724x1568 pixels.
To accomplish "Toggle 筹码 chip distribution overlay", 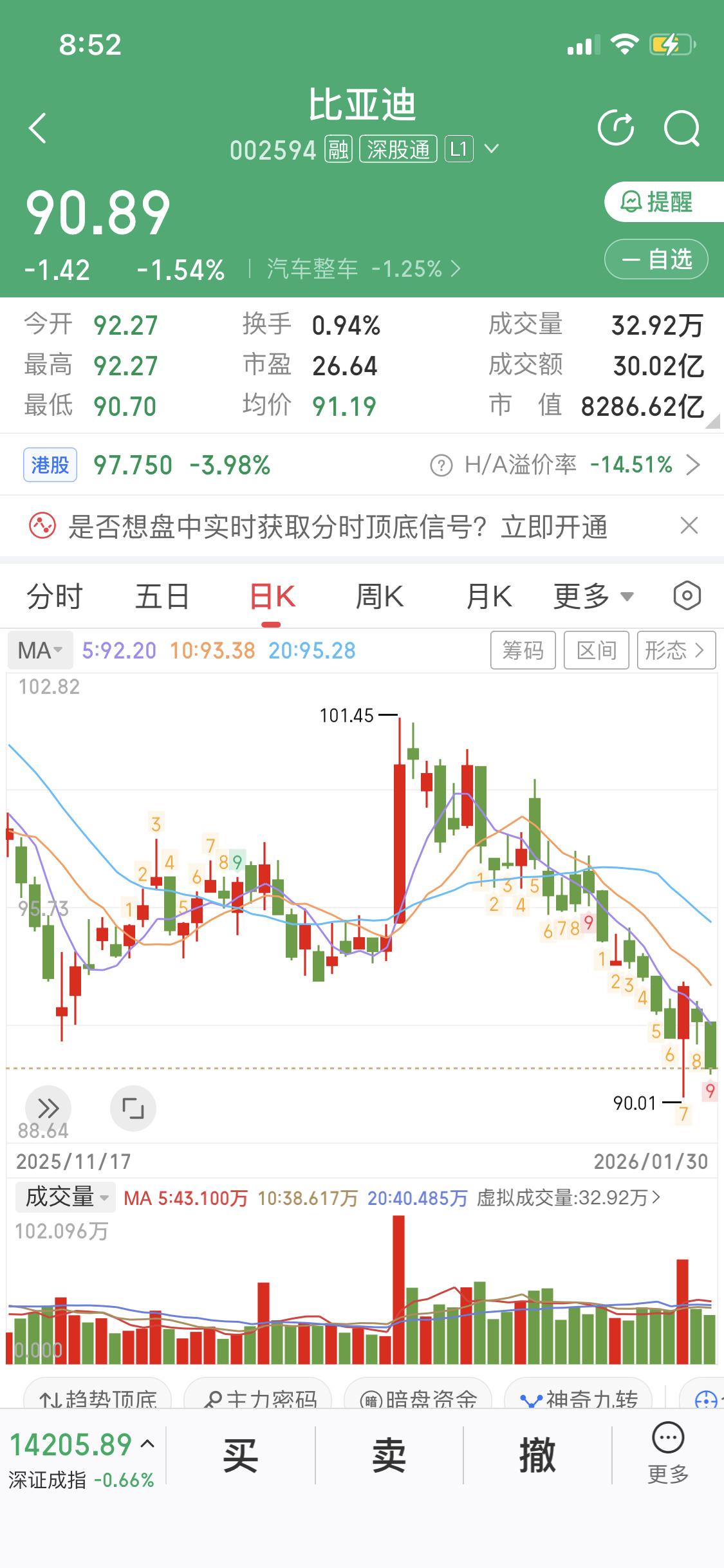I will pyautogui.click(x=523, y=650).
